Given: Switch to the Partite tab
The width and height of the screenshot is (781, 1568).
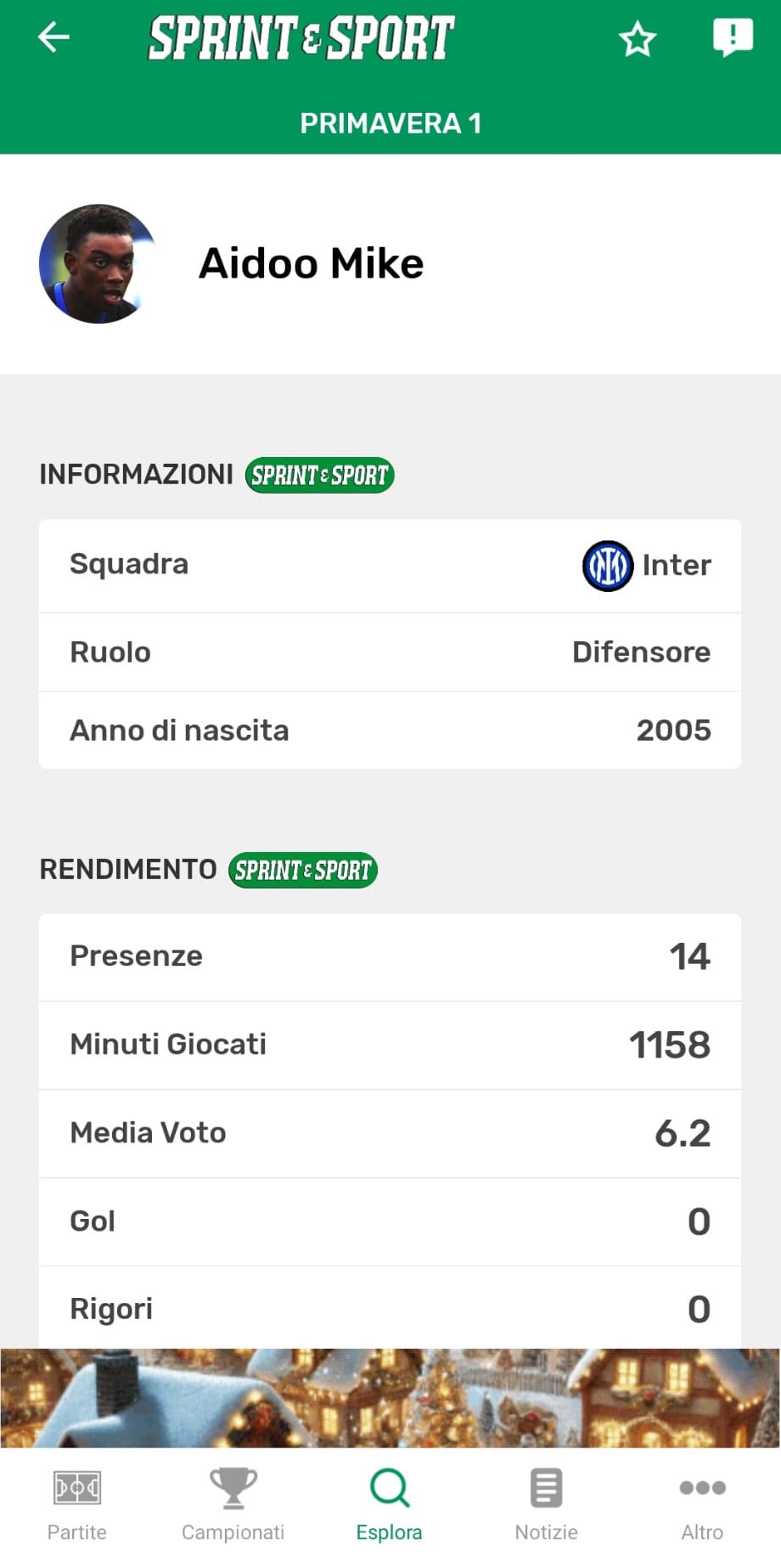Looking at the screenshot, I should (x=77, y=1504).
